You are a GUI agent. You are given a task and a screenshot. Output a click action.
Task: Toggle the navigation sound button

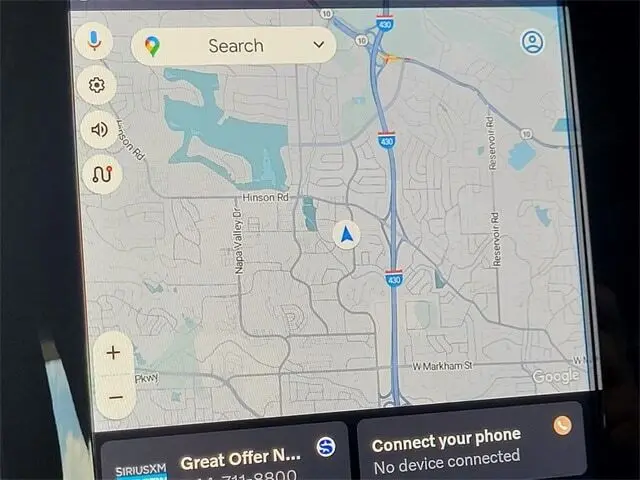click(x=99, y=129)
